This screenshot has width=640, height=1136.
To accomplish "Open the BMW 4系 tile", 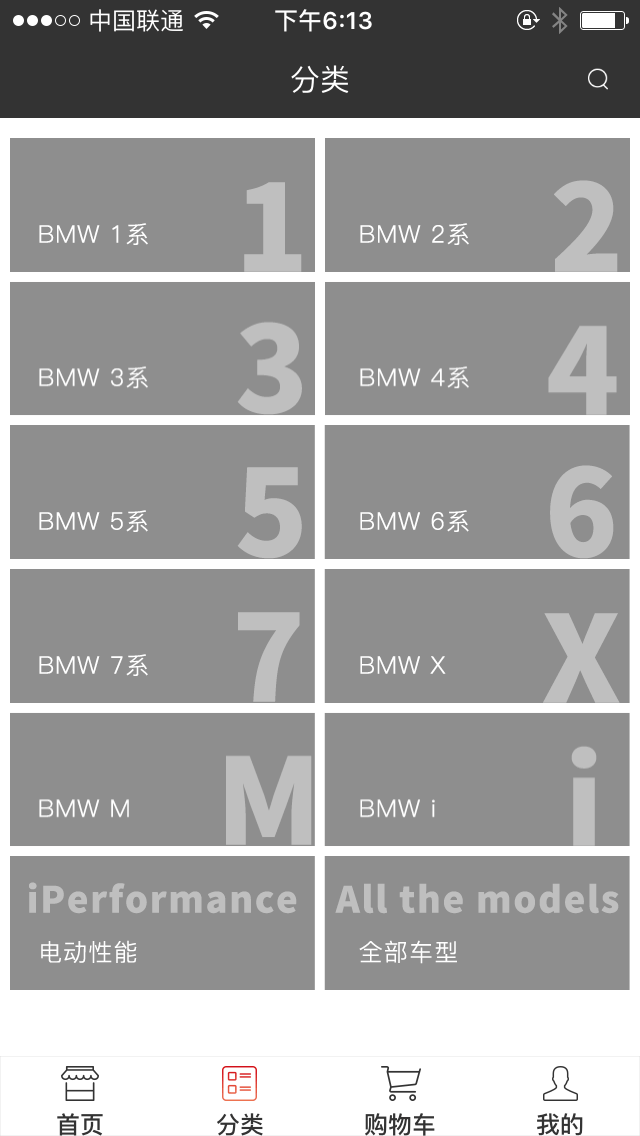I will coord(477,348).
